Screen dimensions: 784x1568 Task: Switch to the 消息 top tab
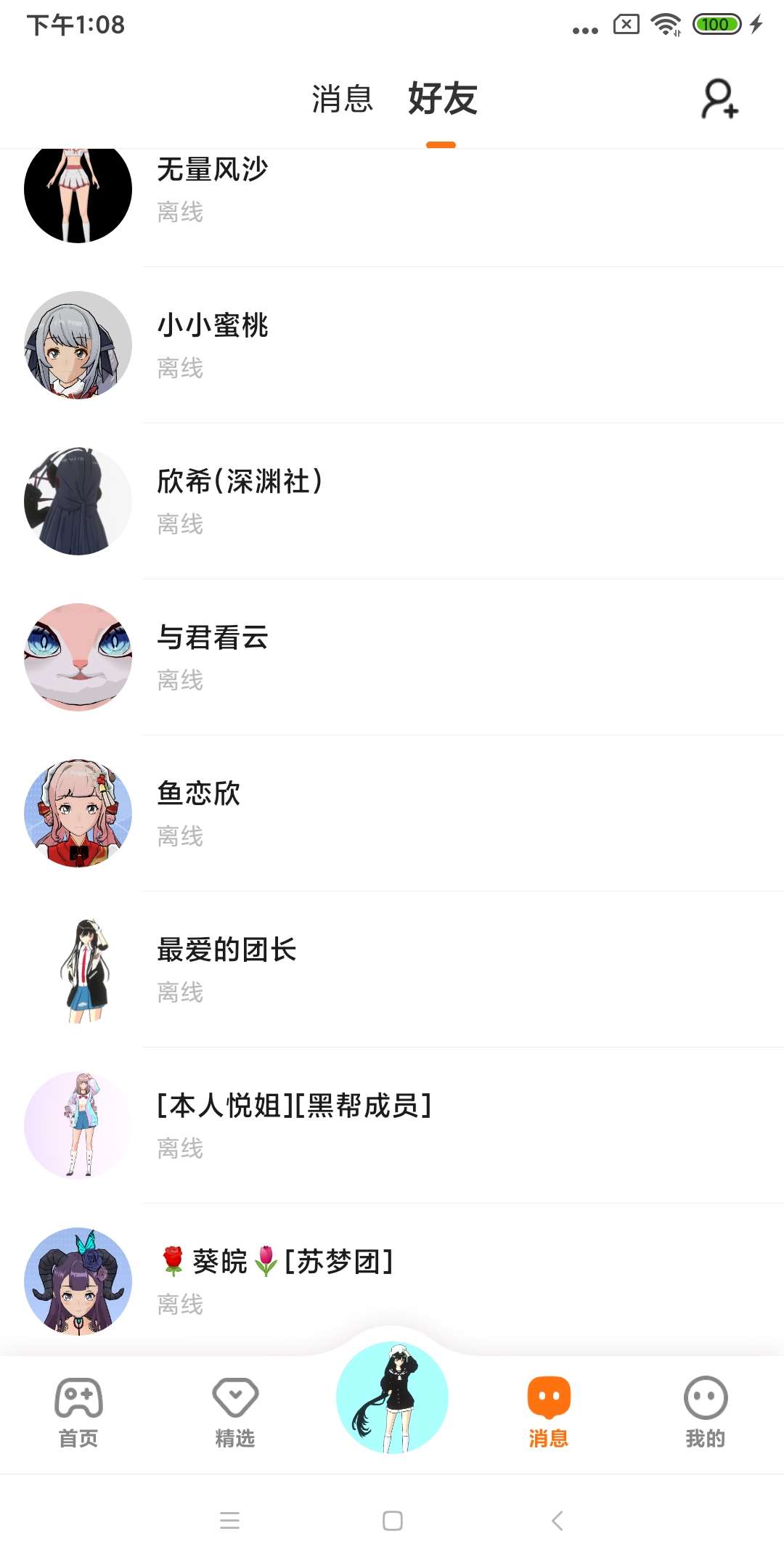coord(342,99)
